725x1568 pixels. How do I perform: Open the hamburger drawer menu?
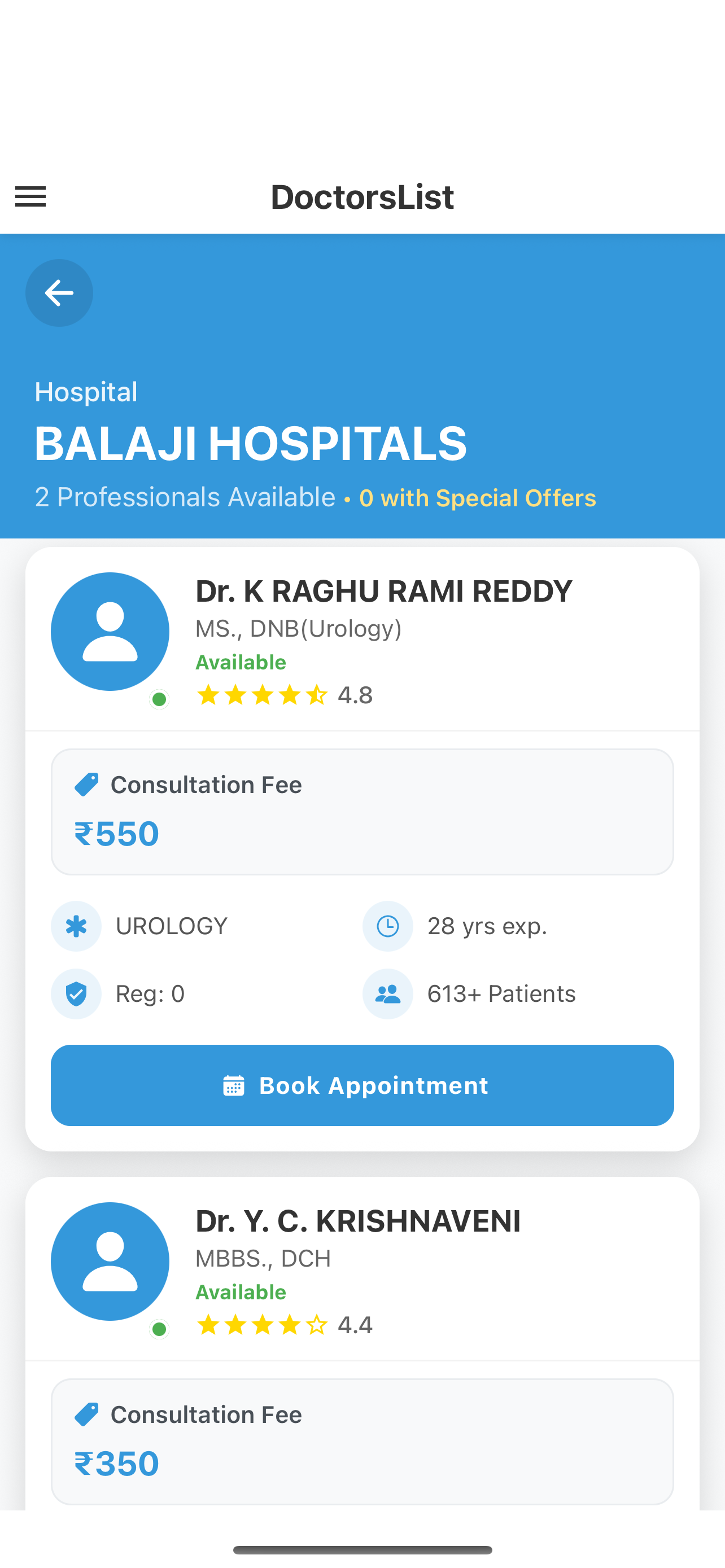[30, 196]
